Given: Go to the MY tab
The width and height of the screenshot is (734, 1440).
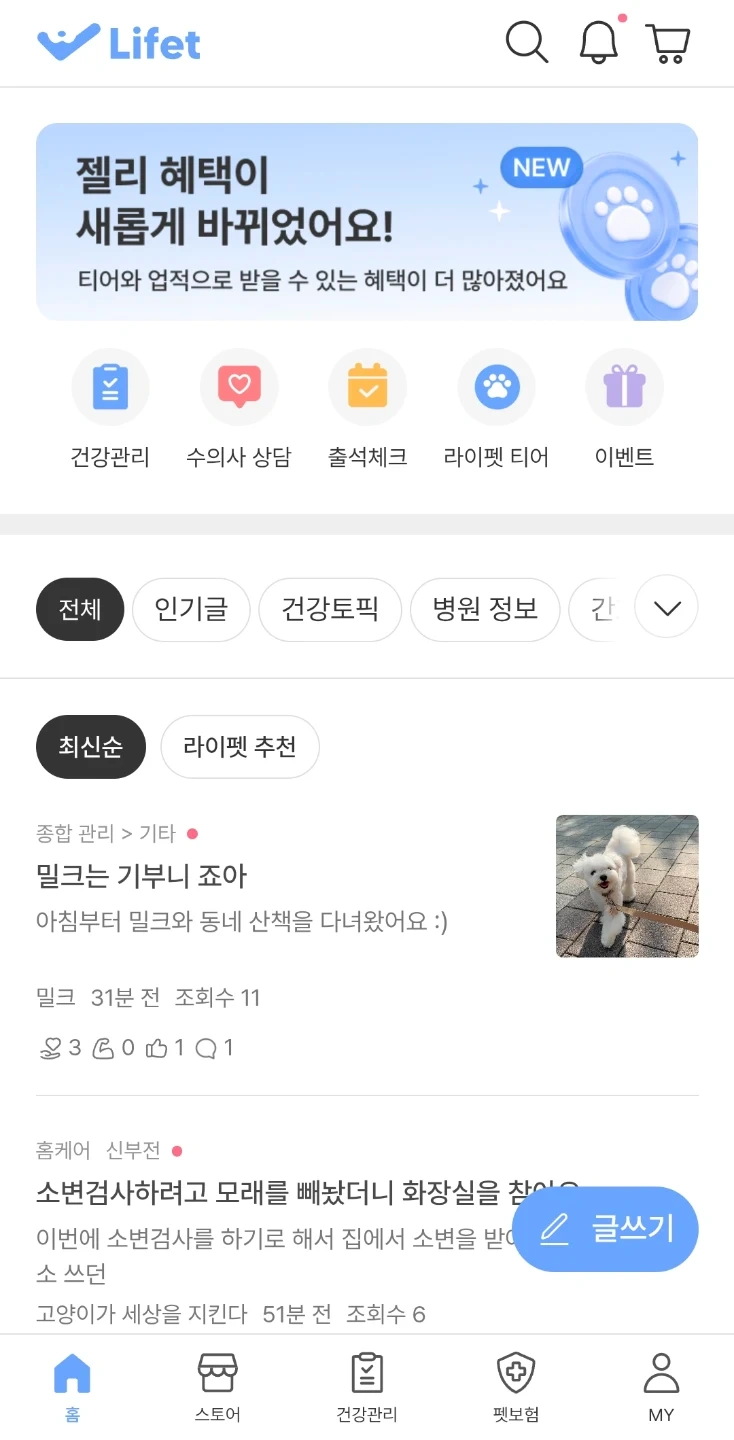Looking at the screenshot, I should coord(661,1388).
